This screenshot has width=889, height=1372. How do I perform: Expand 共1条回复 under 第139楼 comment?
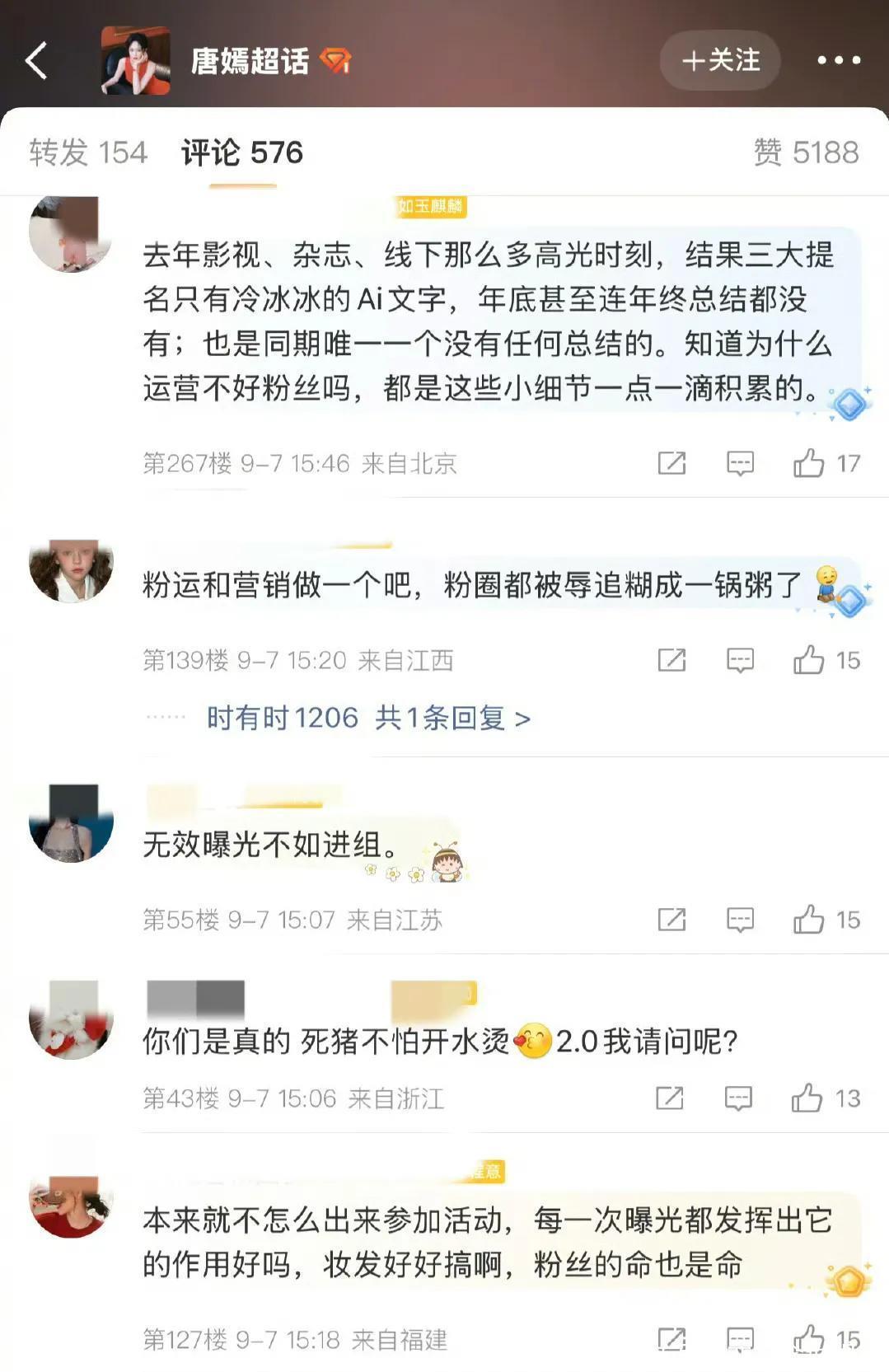pos(452,719)
